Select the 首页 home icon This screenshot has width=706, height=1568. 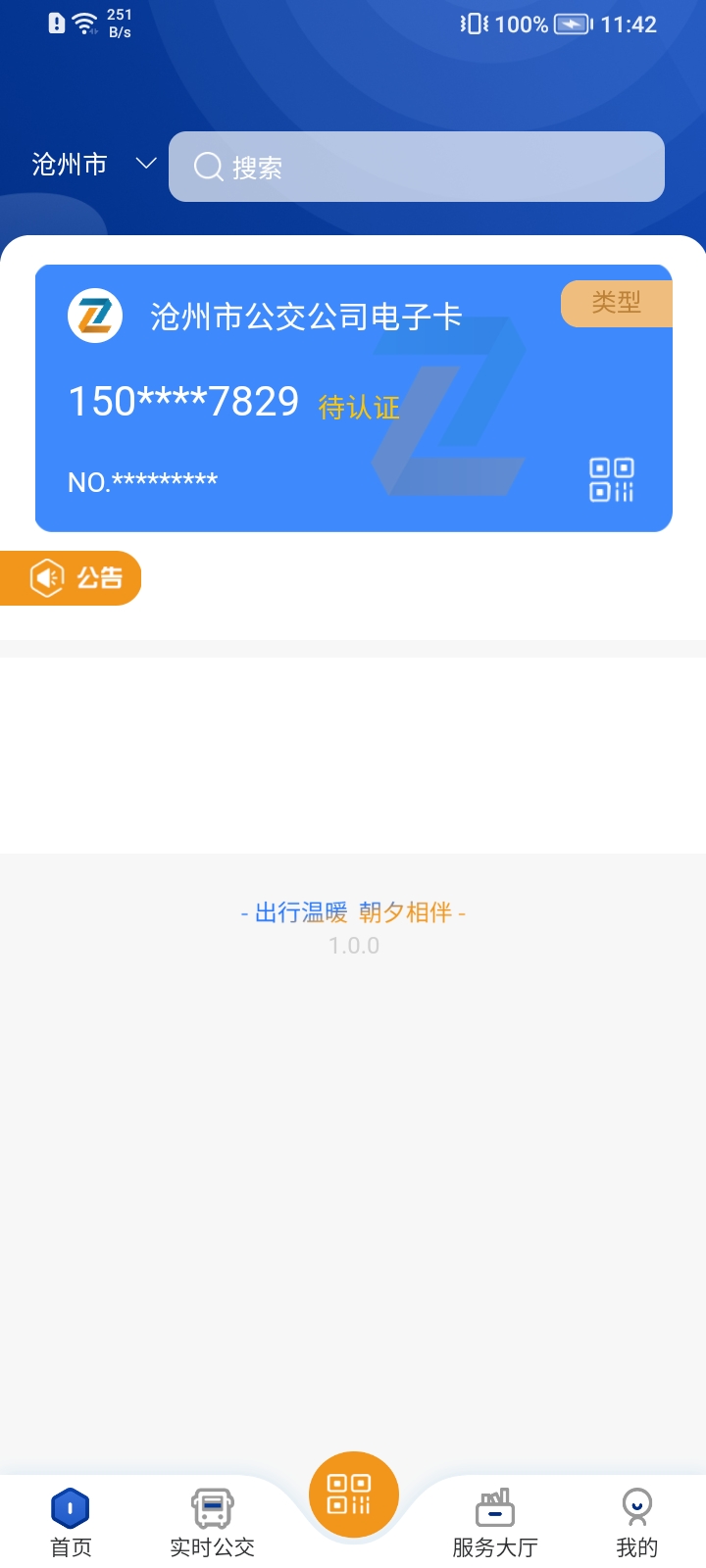(x=70, y=1507)
